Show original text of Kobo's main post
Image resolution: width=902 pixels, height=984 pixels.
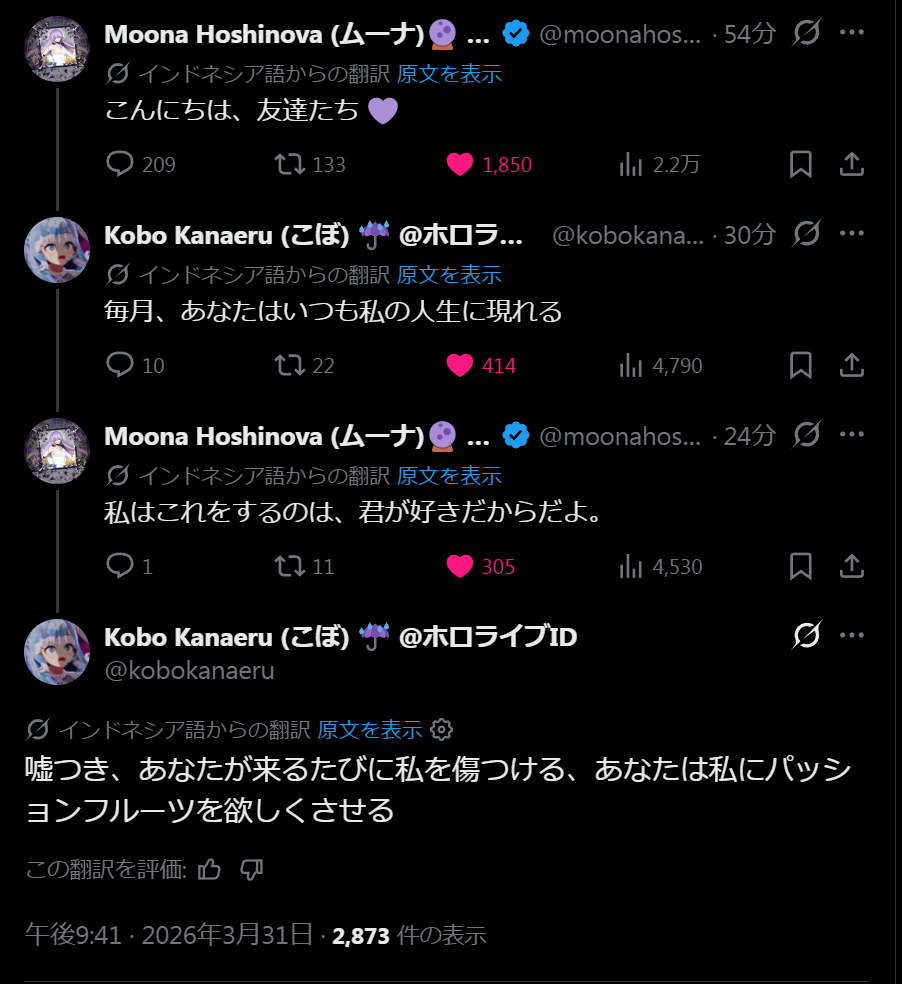(x=369, y=730)
